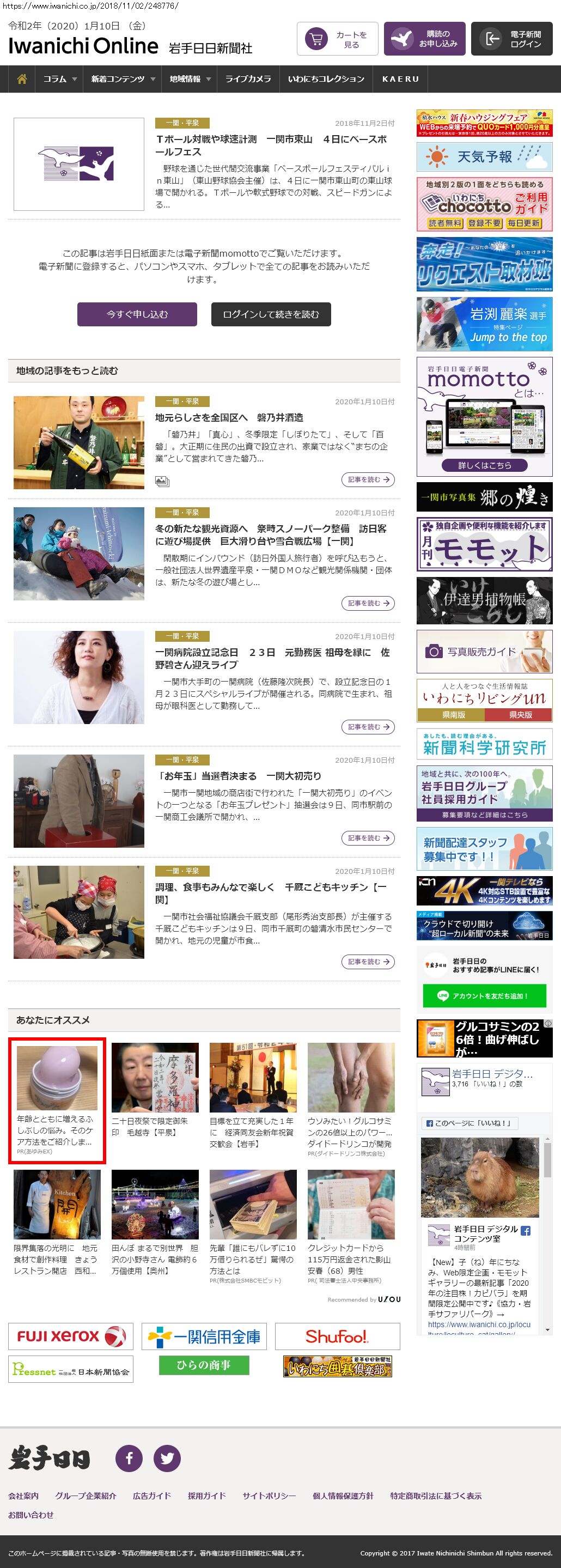Tap the 今すぐ申し込む button
Image resolution: width=561 pixels, height=1568 pixels.
137,314
